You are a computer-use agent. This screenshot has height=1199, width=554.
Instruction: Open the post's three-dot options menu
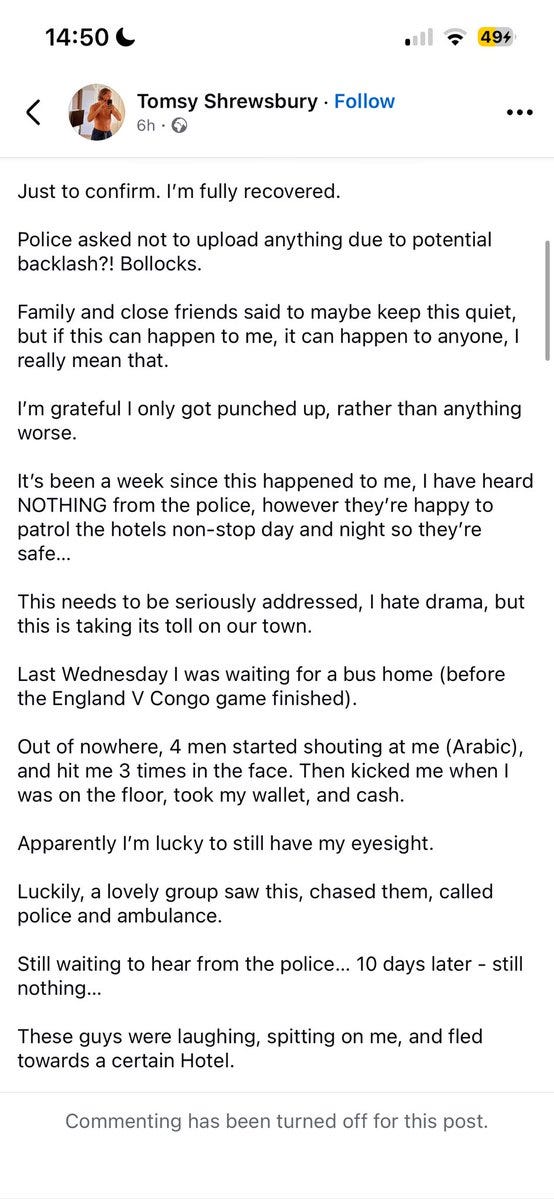coord(520,112)
